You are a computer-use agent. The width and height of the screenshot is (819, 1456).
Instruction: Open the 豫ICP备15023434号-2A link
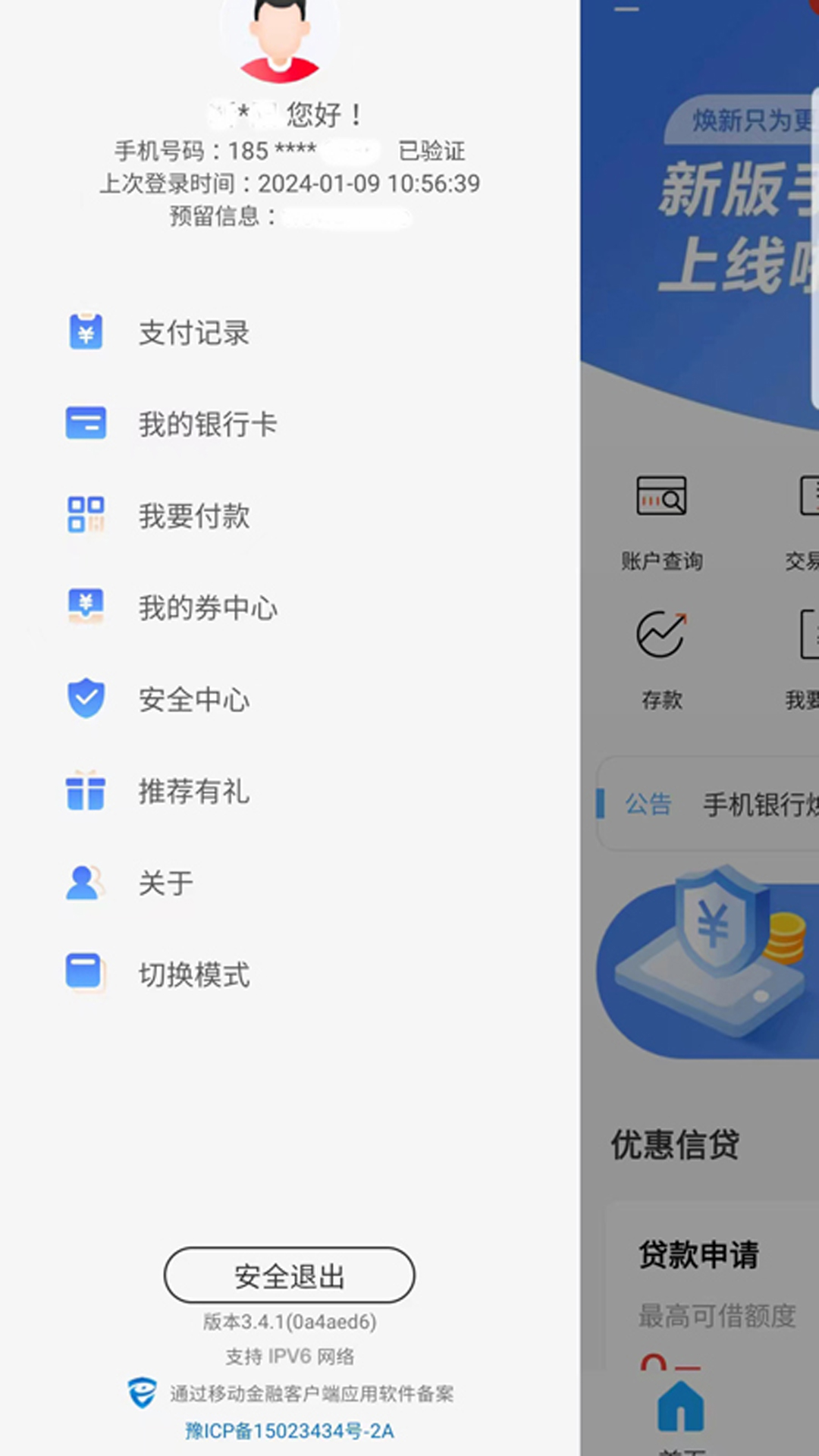click(289, 1431)
